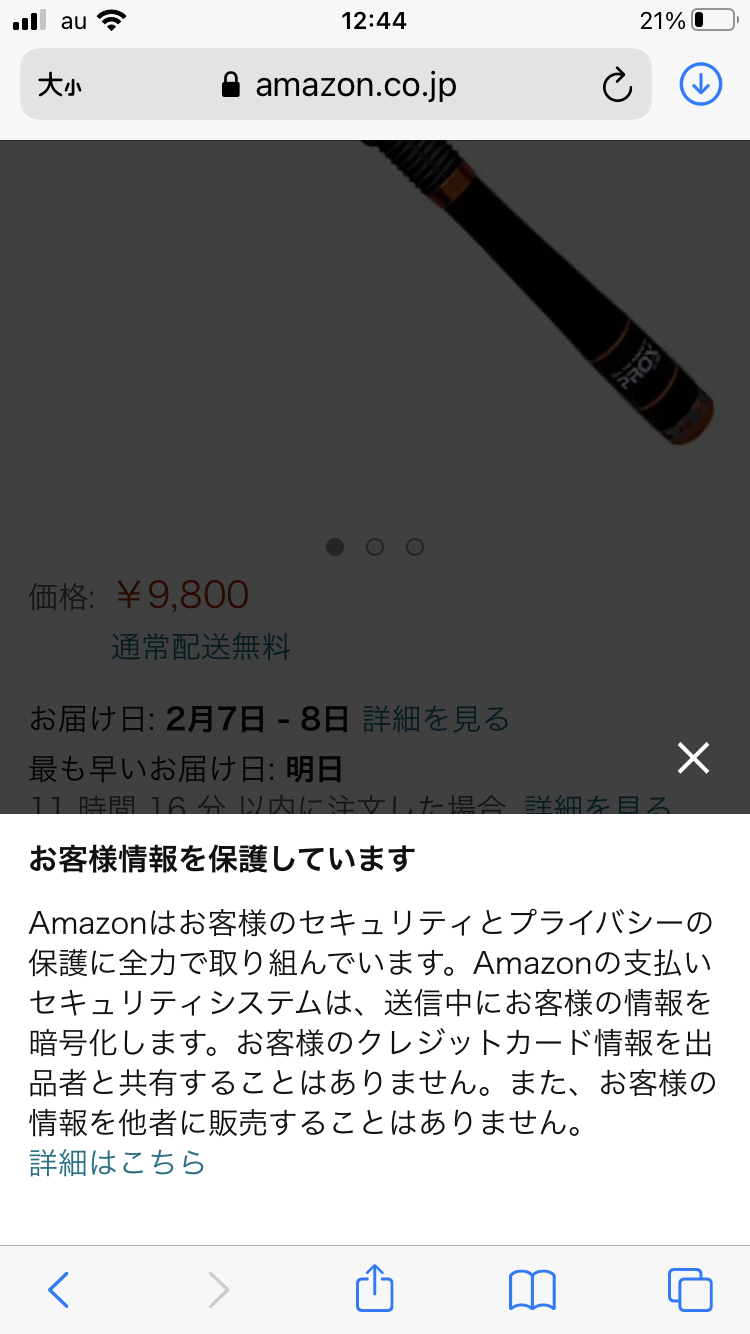The image size is (750, 1334).
Task: Open the 詳細はこちら link
Action: coord(117,1163)
